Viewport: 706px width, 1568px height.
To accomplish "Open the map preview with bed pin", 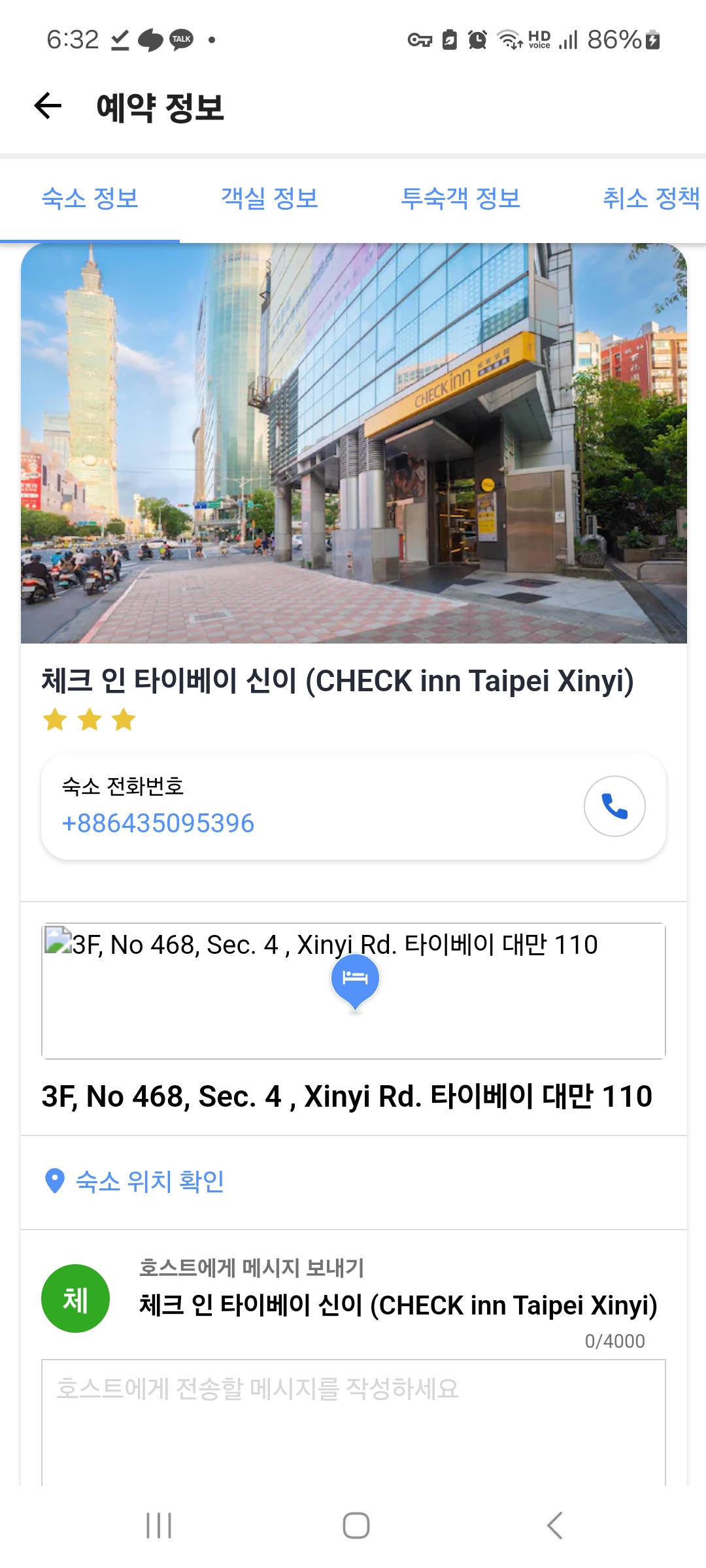I will (354, 990).
